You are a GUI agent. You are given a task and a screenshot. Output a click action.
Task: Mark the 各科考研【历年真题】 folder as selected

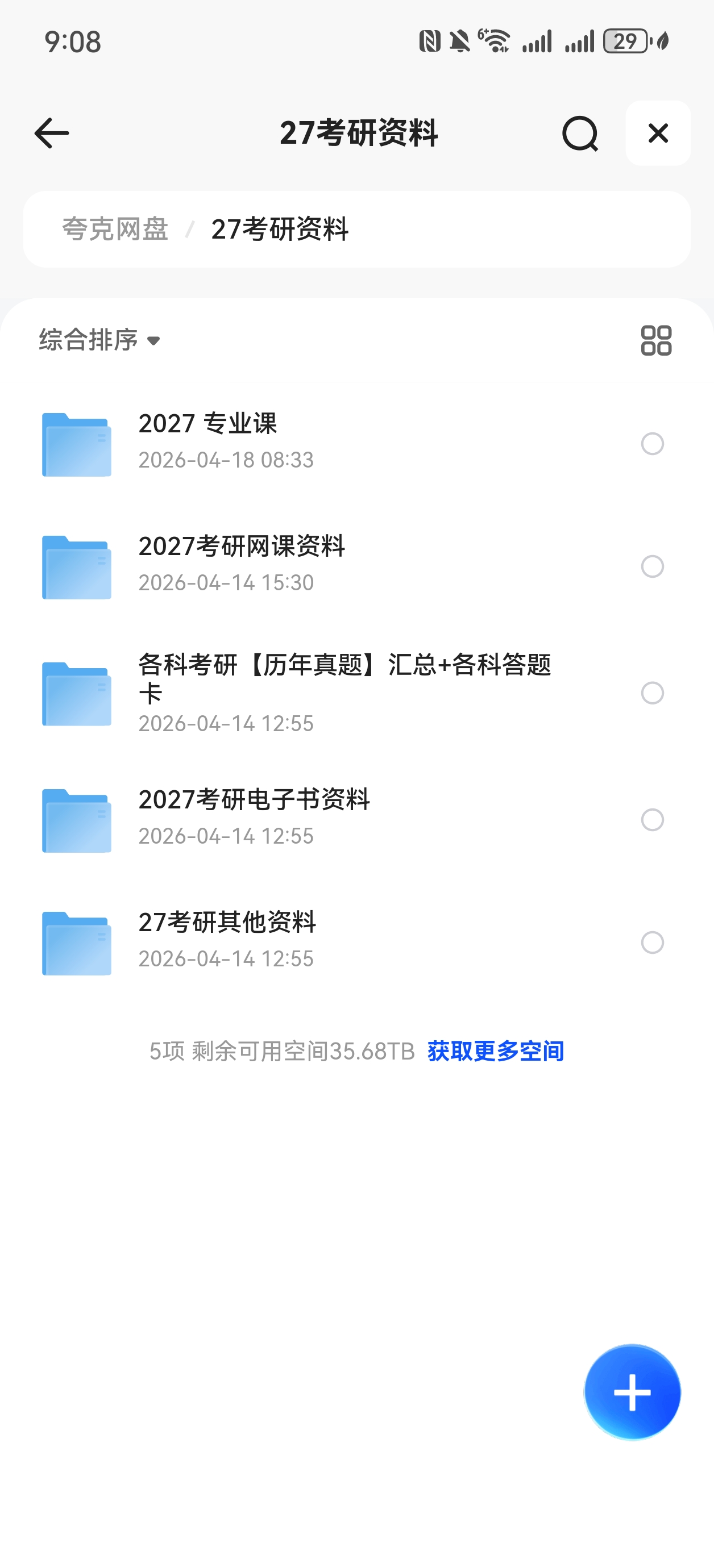[x=653, y=693]
